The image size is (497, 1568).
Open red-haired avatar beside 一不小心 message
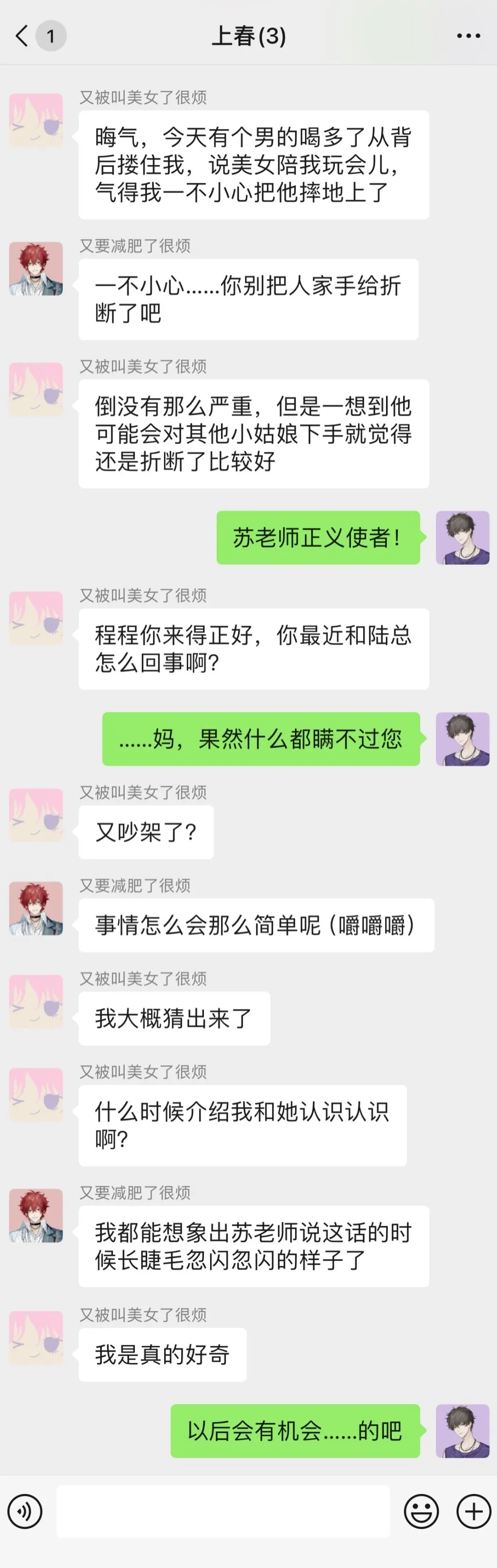36,269
